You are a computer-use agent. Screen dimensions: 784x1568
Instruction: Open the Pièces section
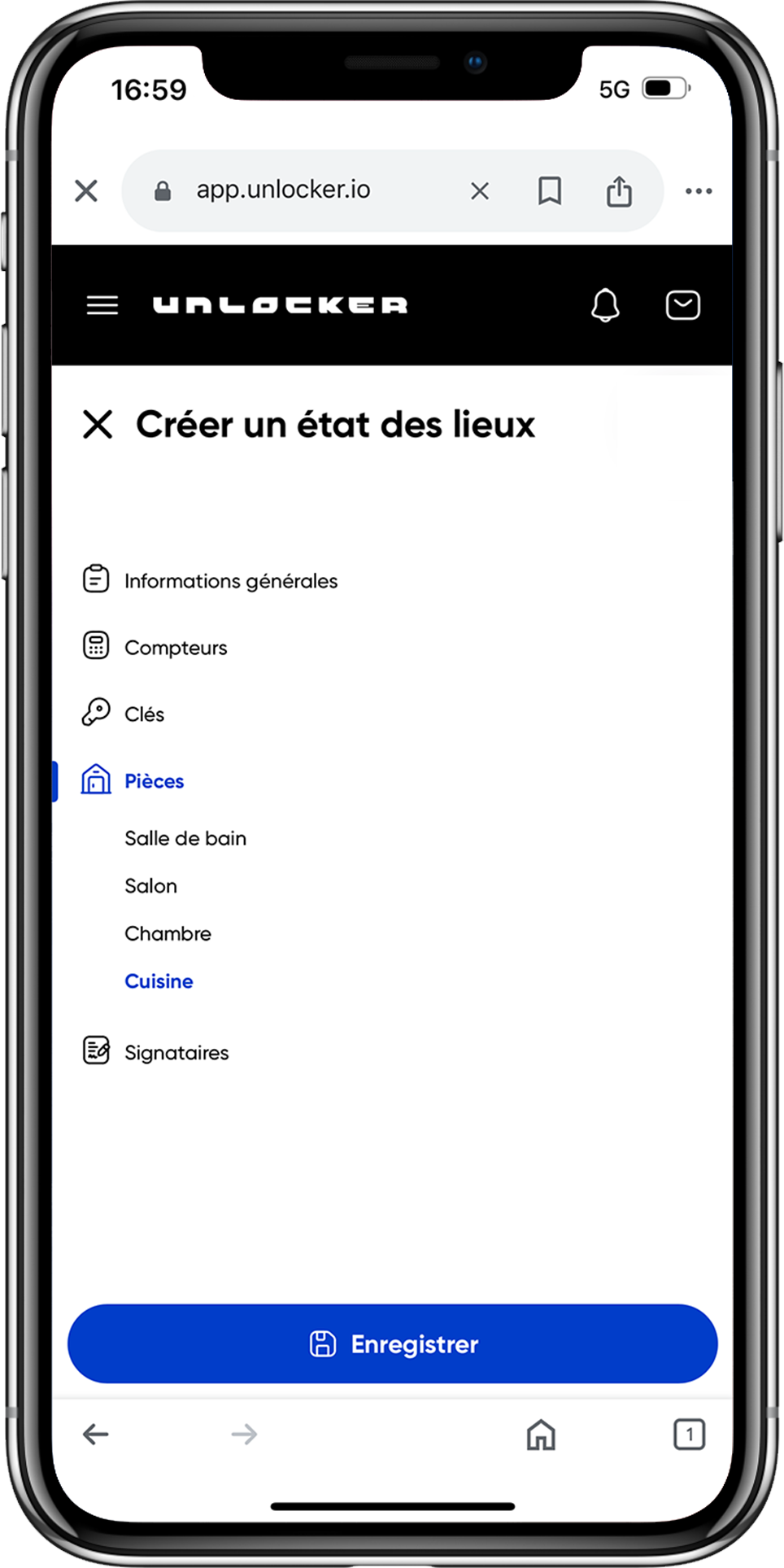pyautogui.click(x=154, y=781)
